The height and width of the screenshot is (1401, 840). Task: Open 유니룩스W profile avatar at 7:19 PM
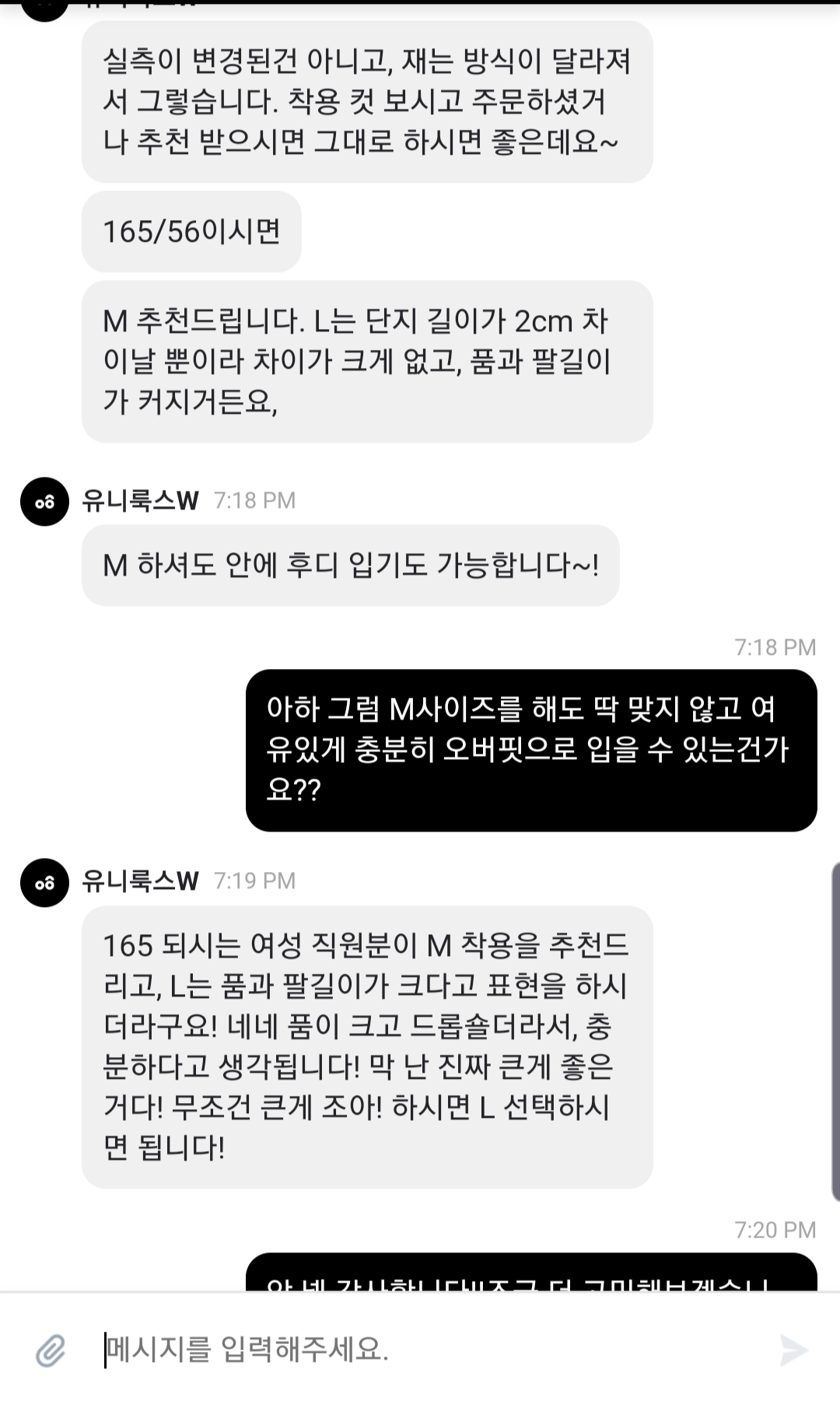44,882
